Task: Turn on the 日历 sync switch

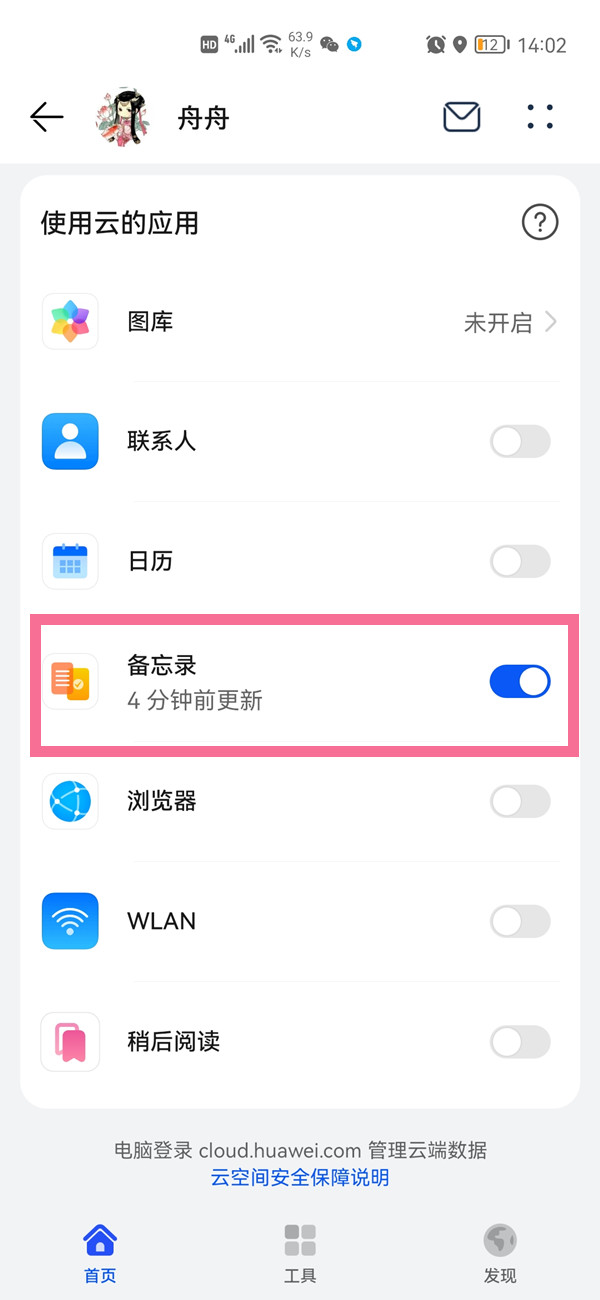Action: click(520, 561)
